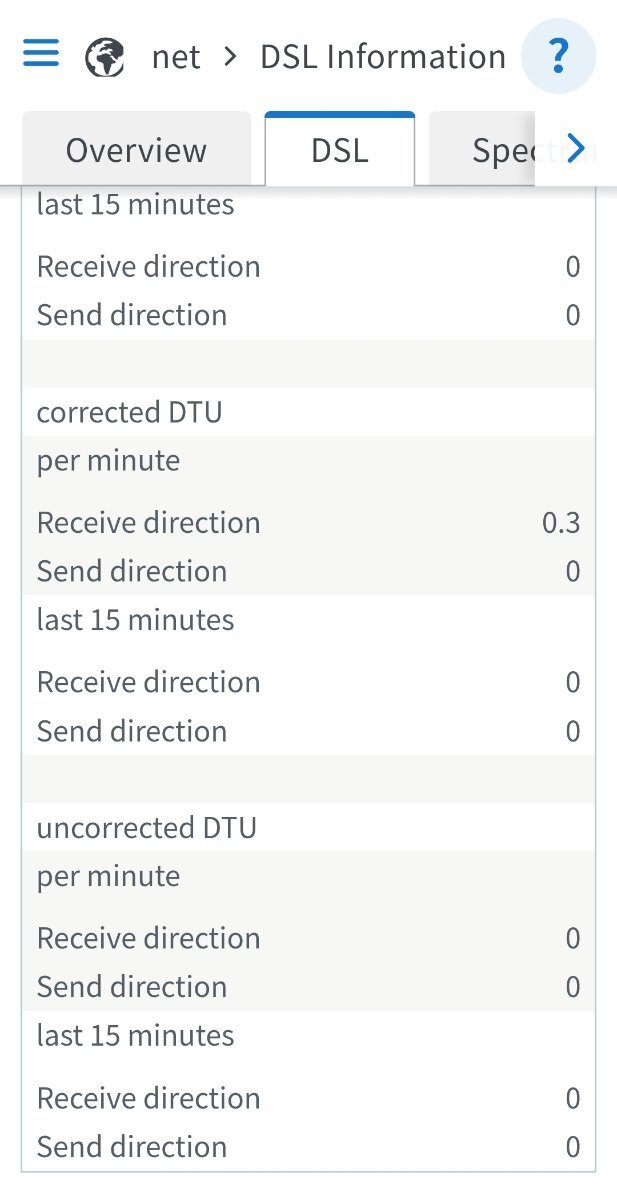Tap the right chevron to show more tabs
Image resolution: width=617 pixels, height=1200 pixels.
575,149
